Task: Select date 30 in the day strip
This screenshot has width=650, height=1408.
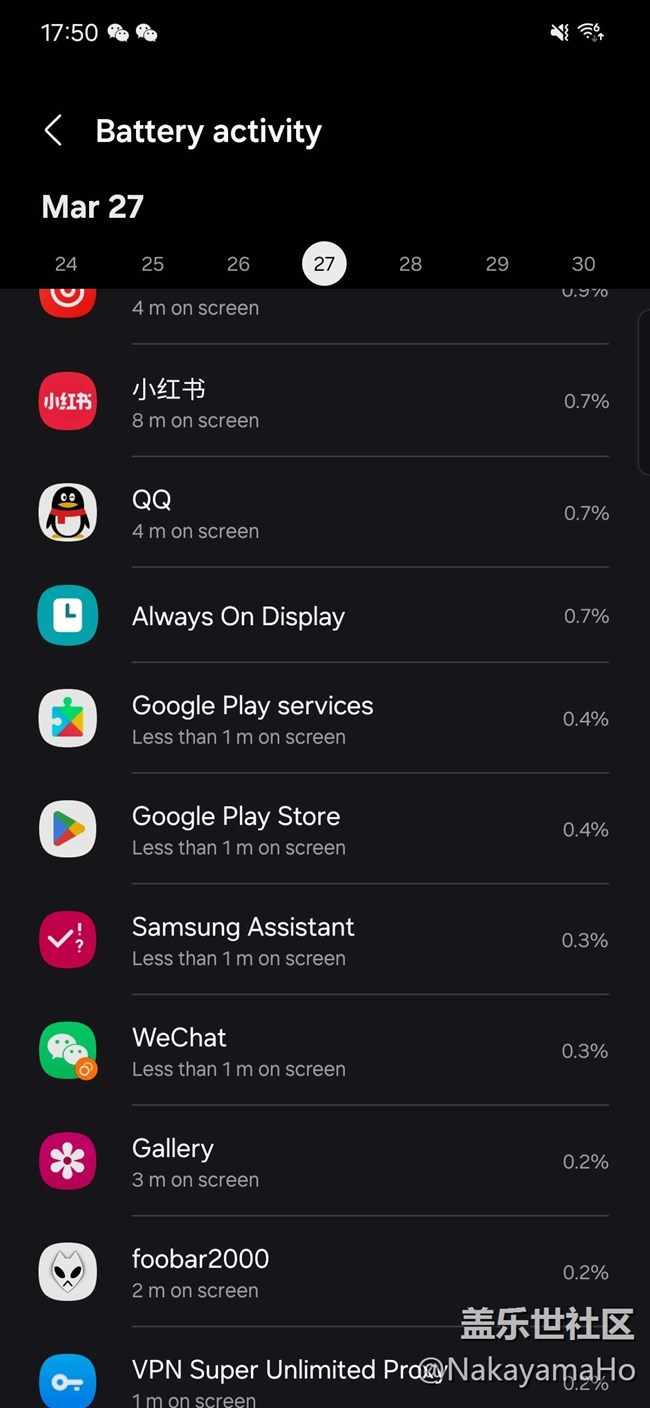Action: tap(583, 264)
